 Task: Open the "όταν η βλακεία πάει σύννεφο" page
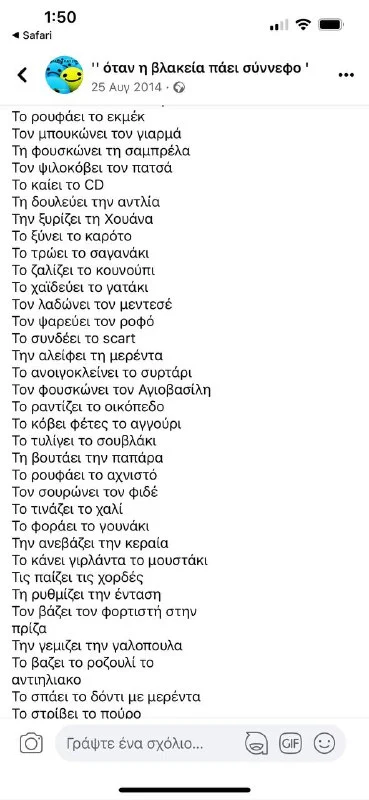(x=200, y=67)
